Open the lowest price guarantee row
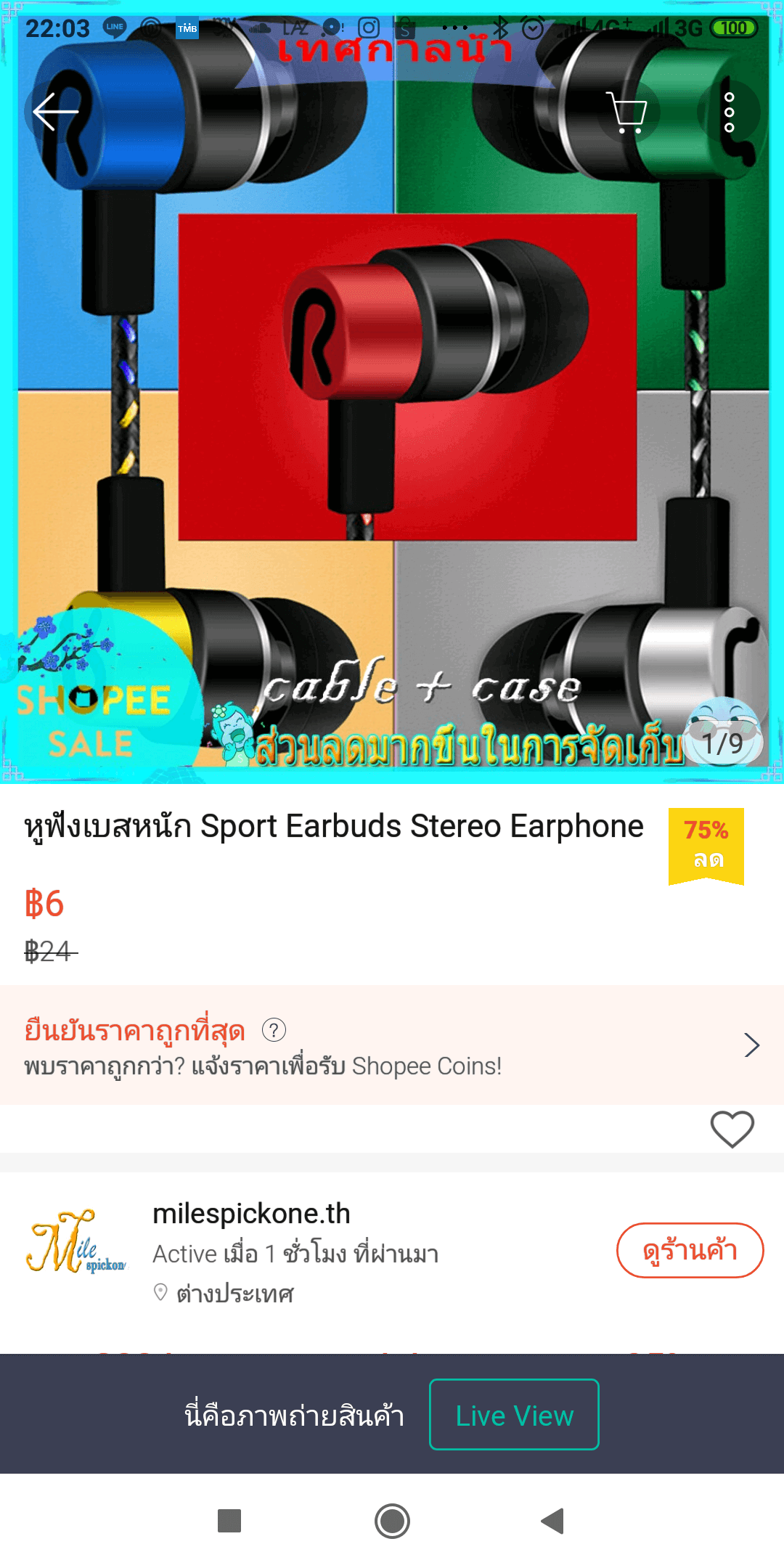Image resolution: width=784 pixels, height=1568 pixels. coord(392,1045)
